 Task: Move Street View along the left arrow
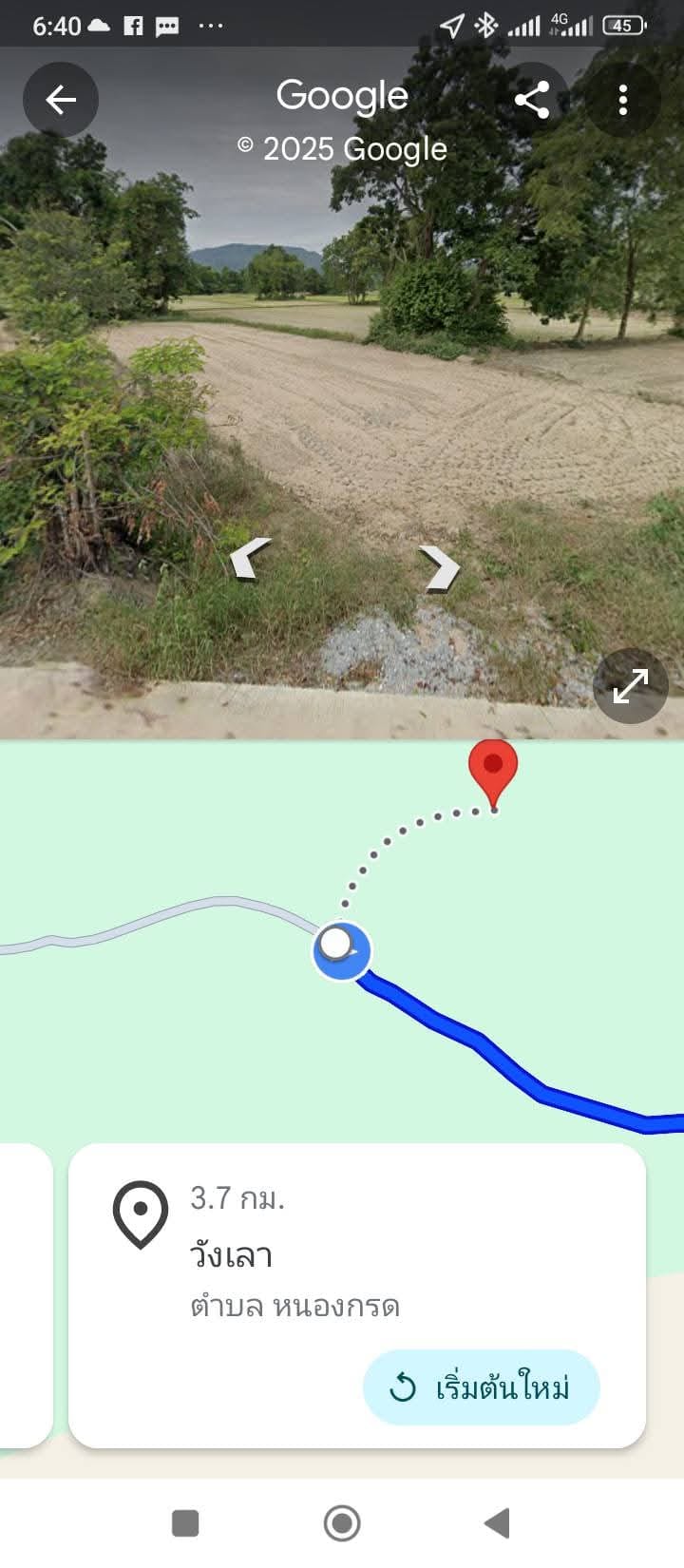[x=250, y=558]
